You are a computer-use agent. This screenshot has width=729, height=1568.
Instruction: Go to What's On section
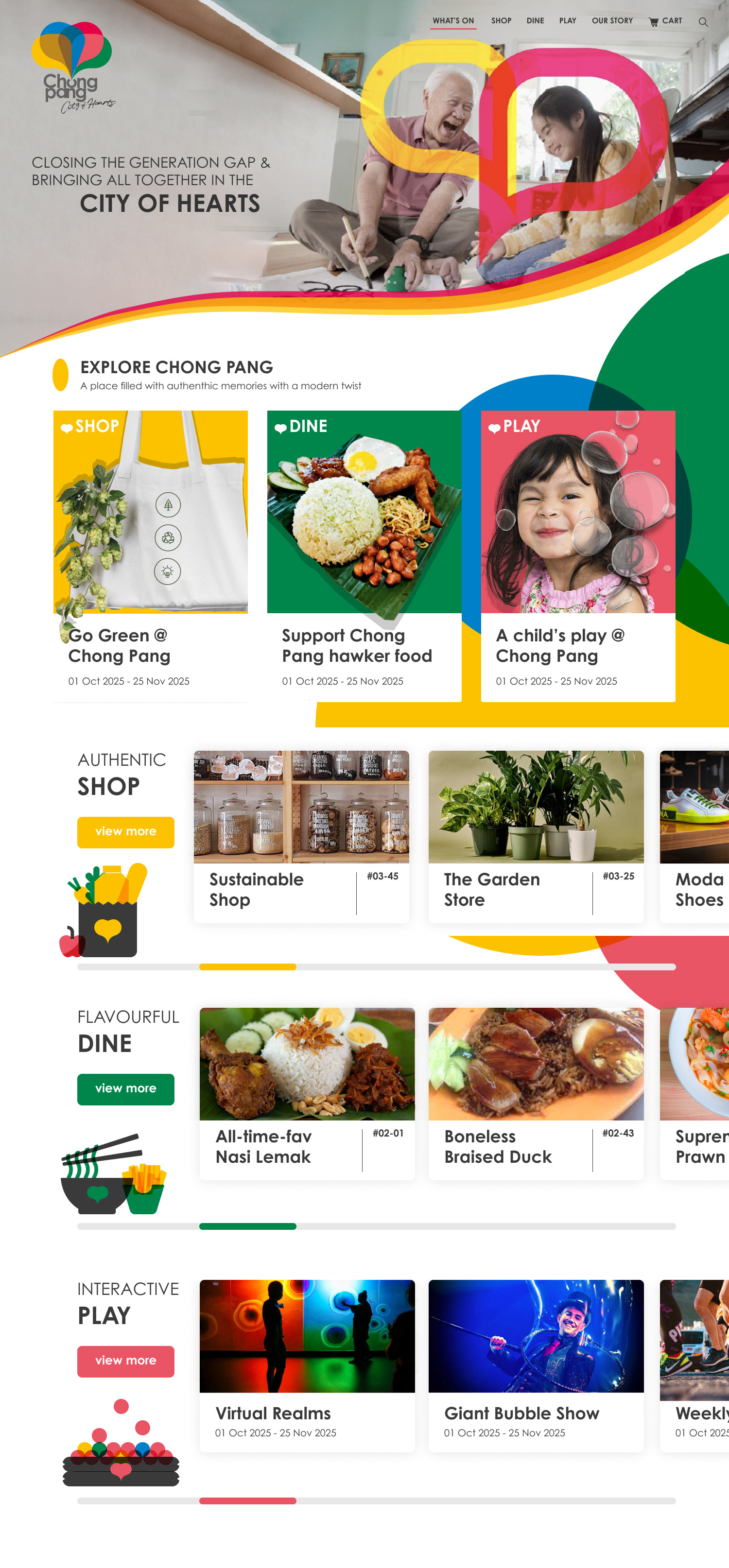[453, 21]
